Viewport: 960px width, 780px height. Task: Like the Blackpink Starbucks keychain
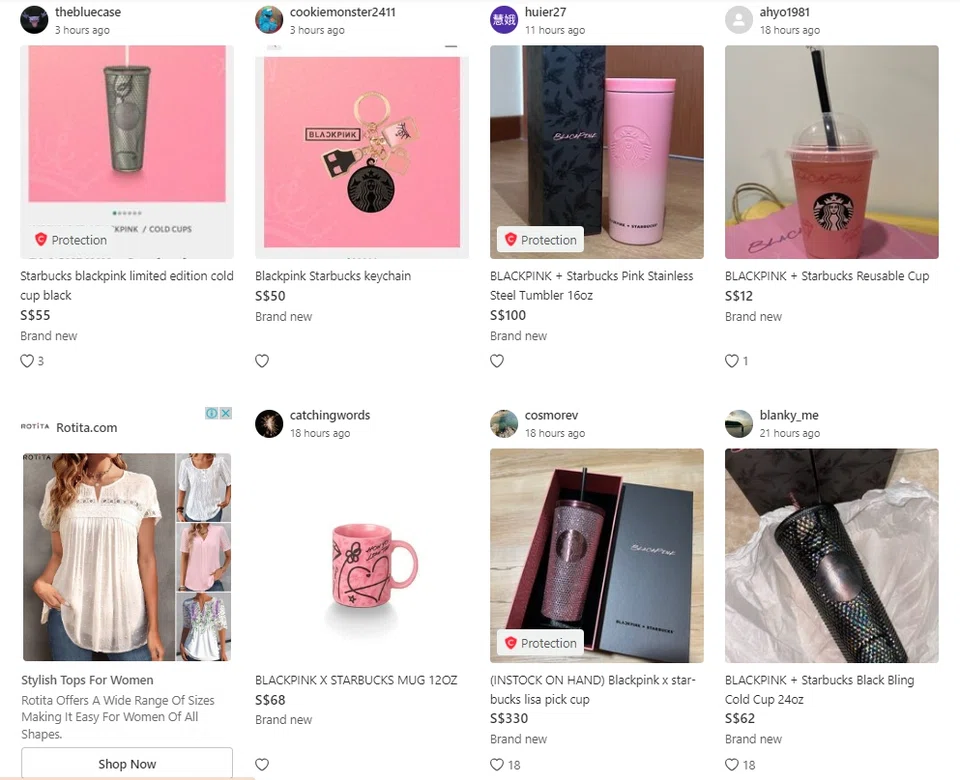point(262,361)
